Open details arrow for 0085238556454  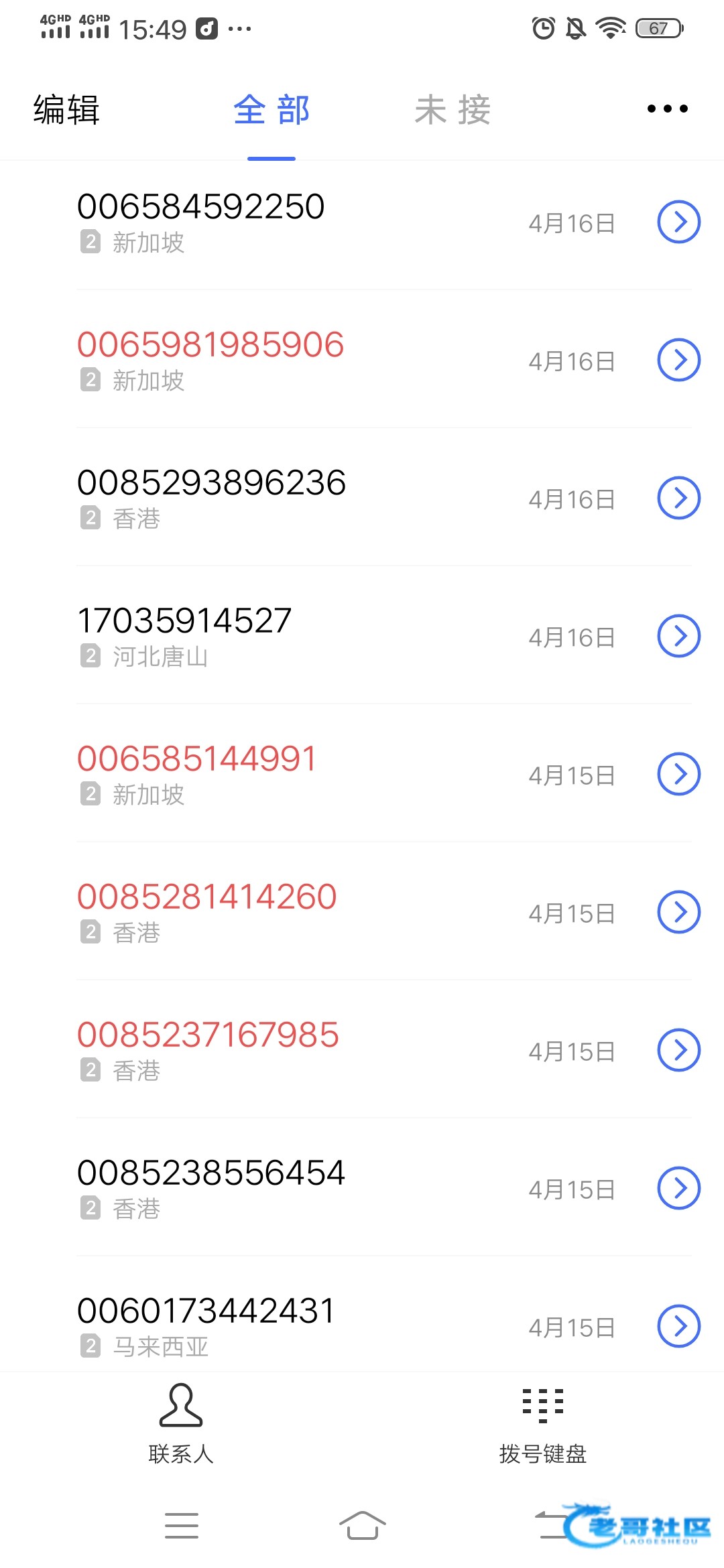678,1188
